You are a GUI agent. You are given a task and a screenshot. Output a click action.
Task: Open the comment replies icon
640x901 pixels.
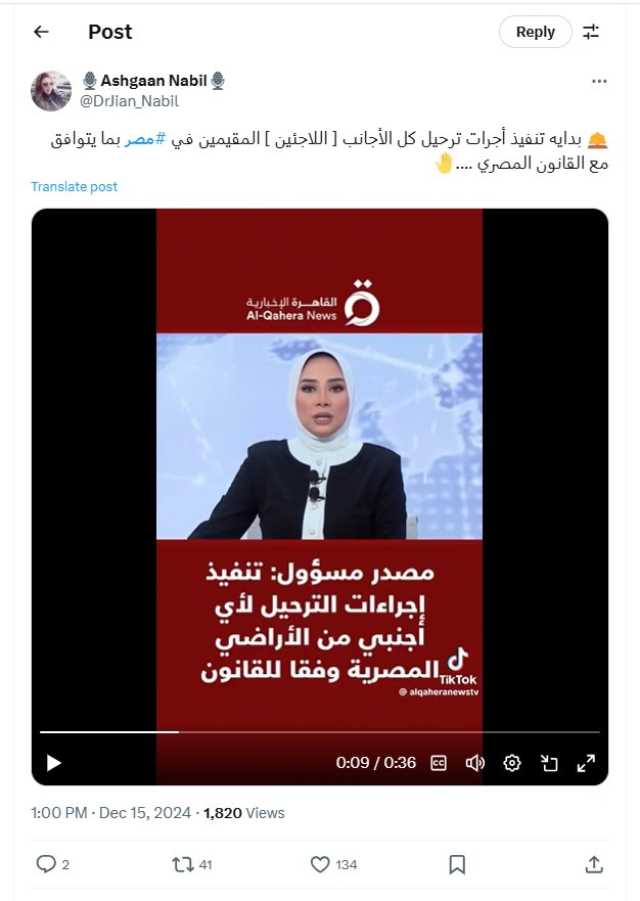(47, 864)
